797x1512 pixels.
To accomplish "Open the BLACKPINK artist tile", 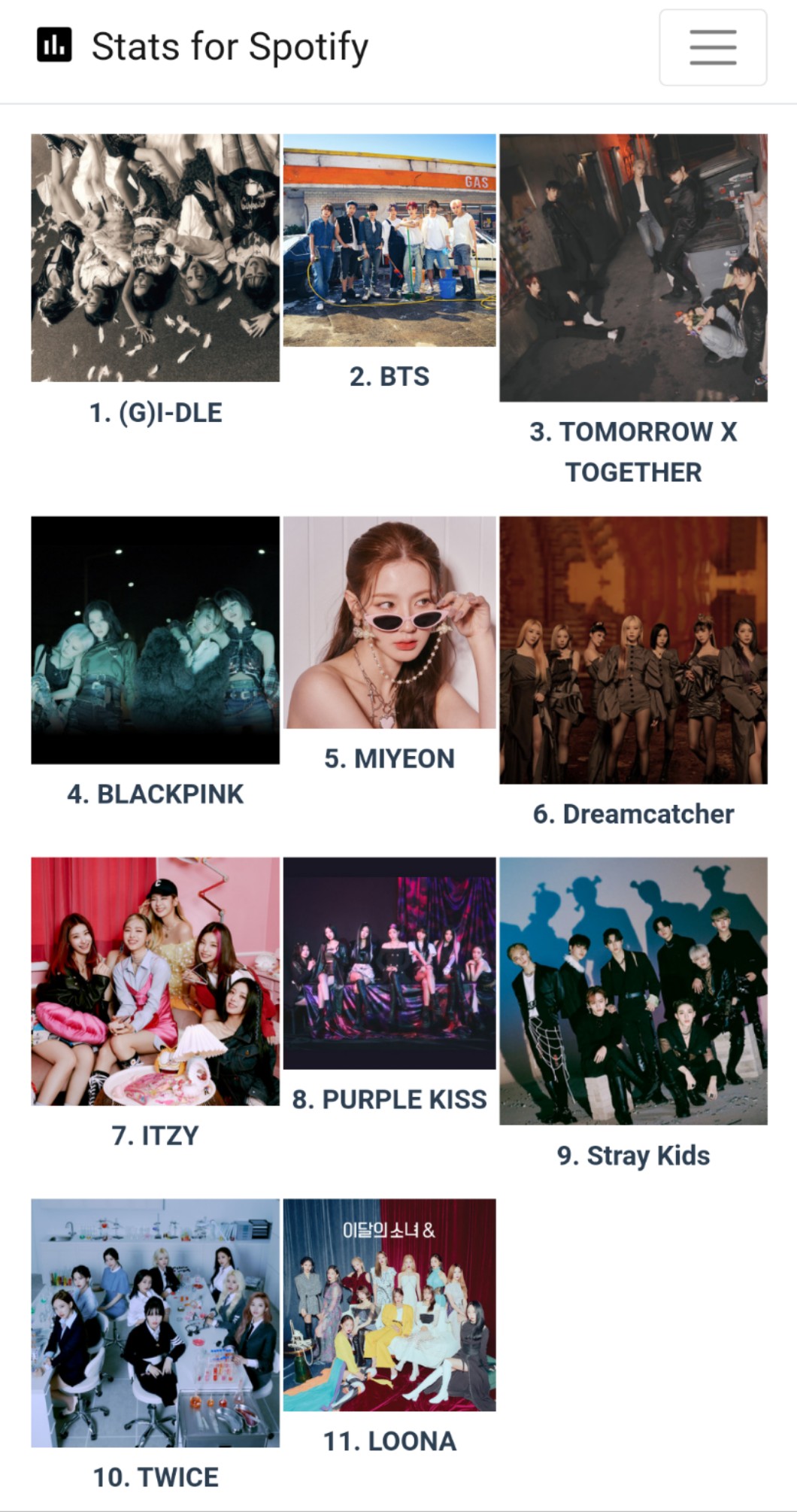I will click(x=155, y=640).
